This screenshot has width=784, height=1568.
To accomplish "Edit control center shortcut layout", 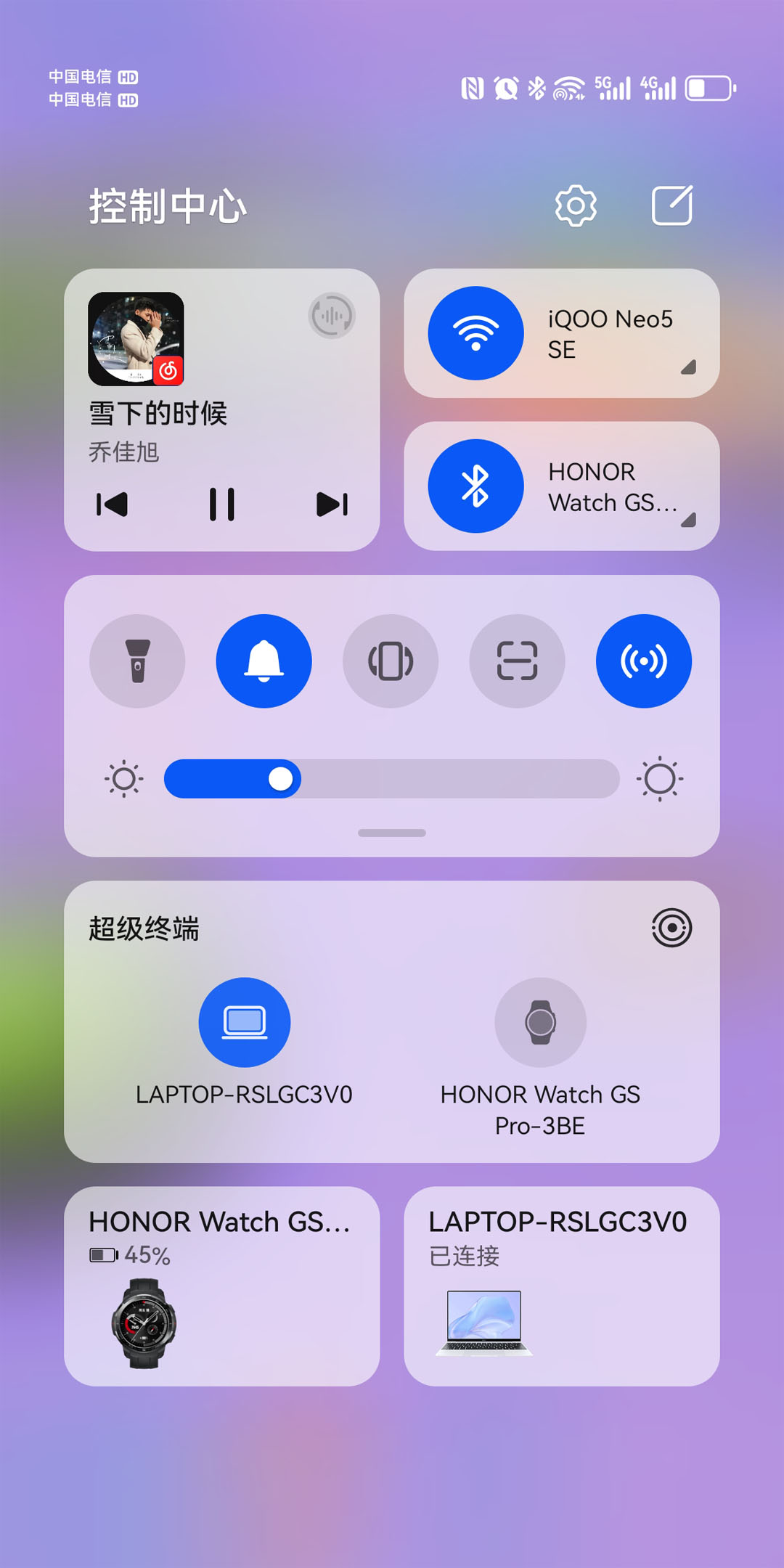I will click(671, 206).
